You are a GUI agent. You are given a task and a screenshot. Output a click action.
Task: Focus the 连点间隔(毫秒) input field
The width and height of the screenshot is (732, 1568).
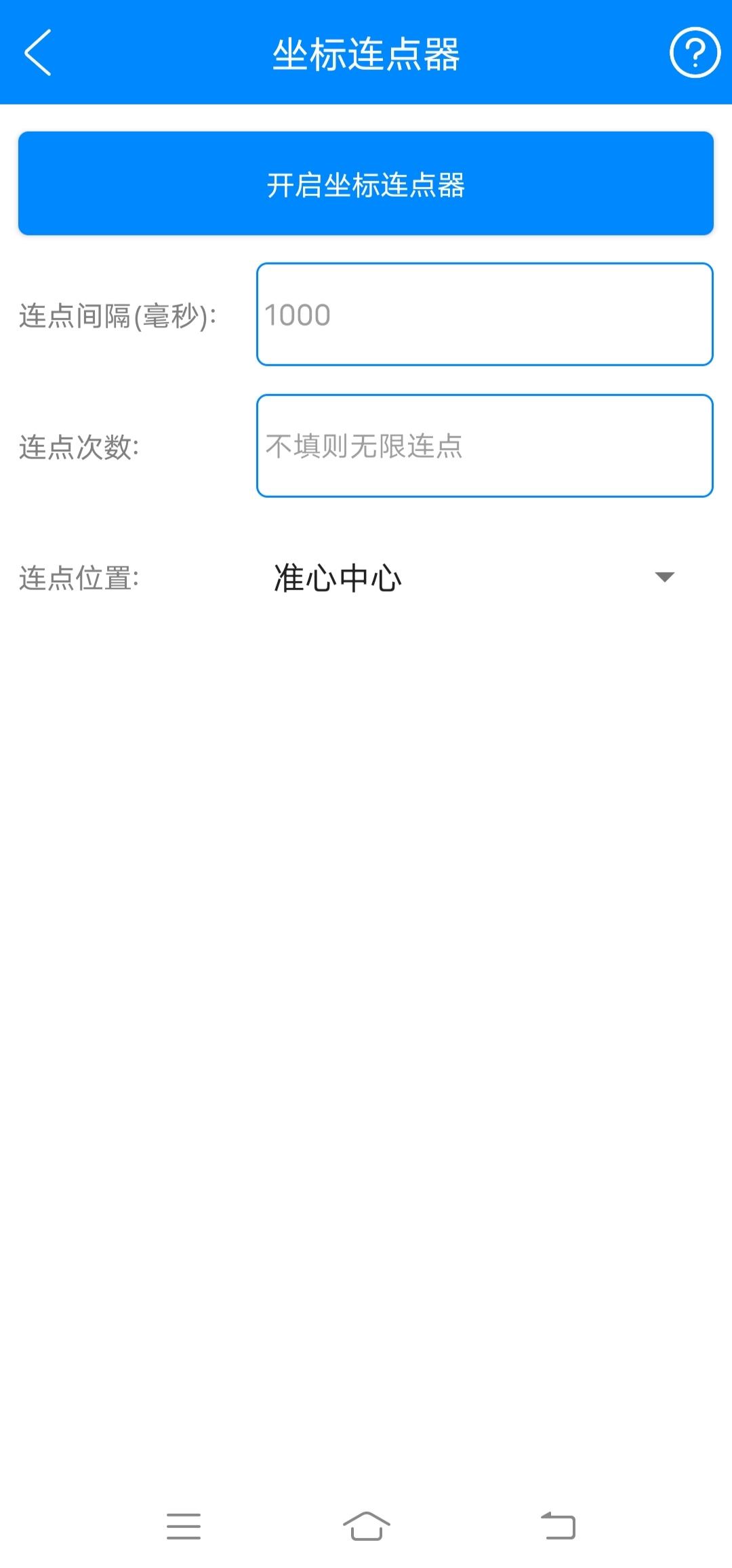pos(485,315)
